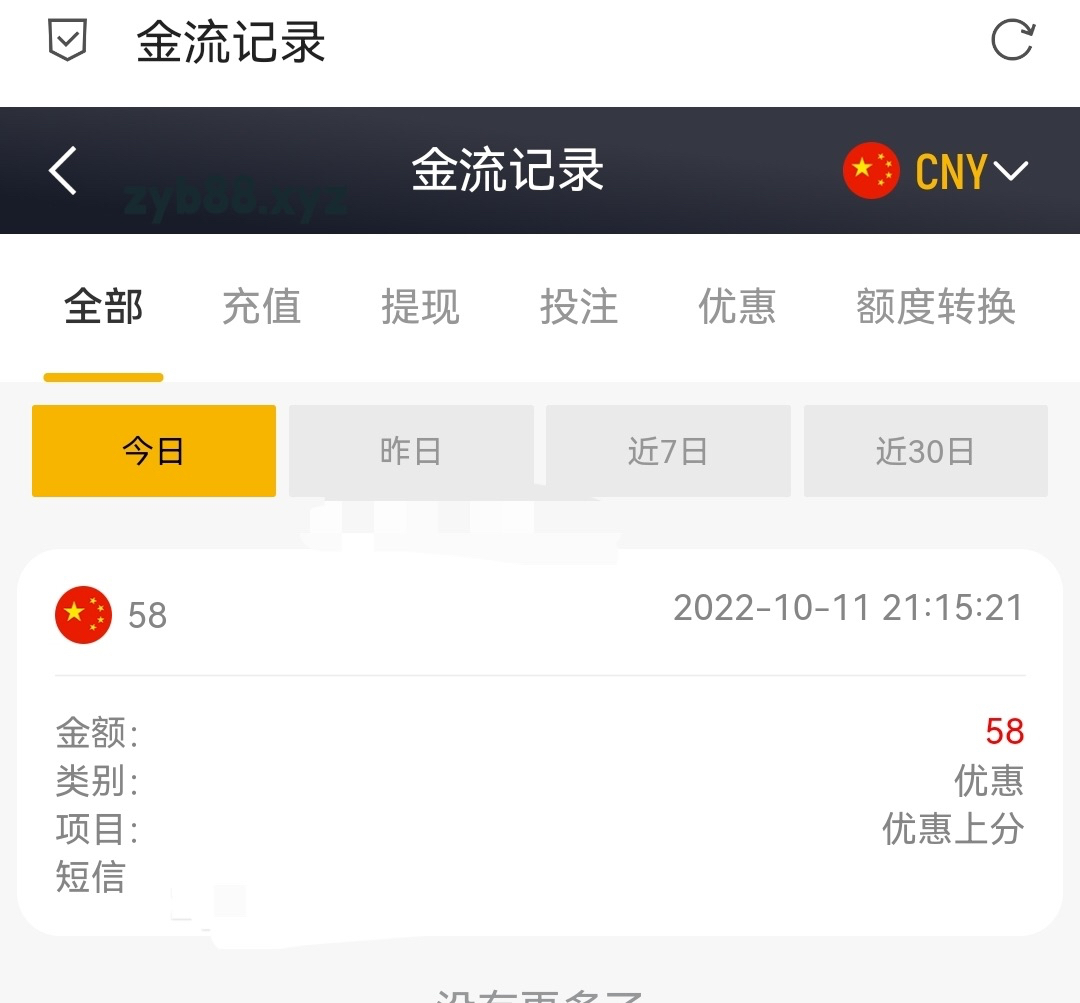Show records for 近7日
The width and height of the screenshot is (1080, 1003).
click(668, 451)
